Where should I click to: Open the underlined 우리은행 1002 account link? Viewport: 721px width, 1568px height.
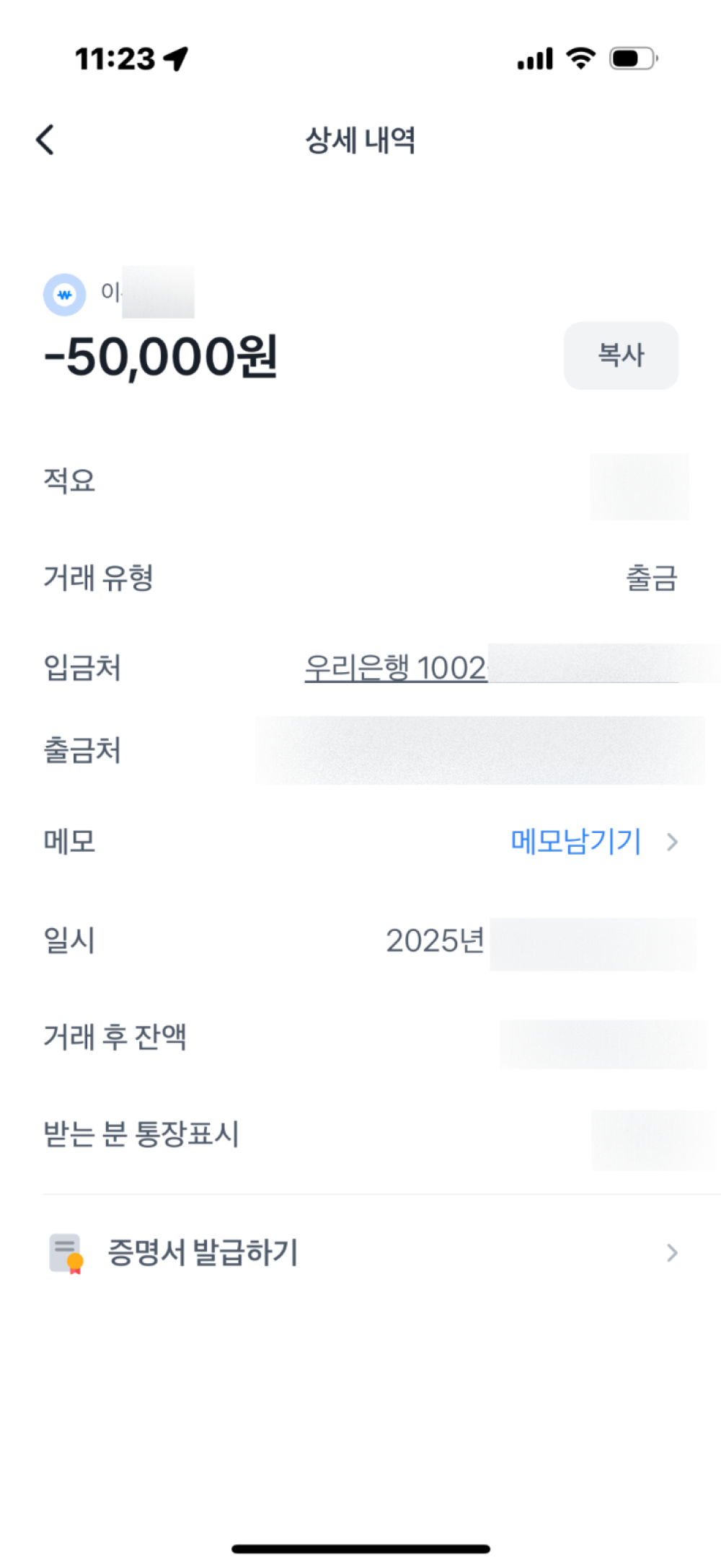tap(397, 668)
